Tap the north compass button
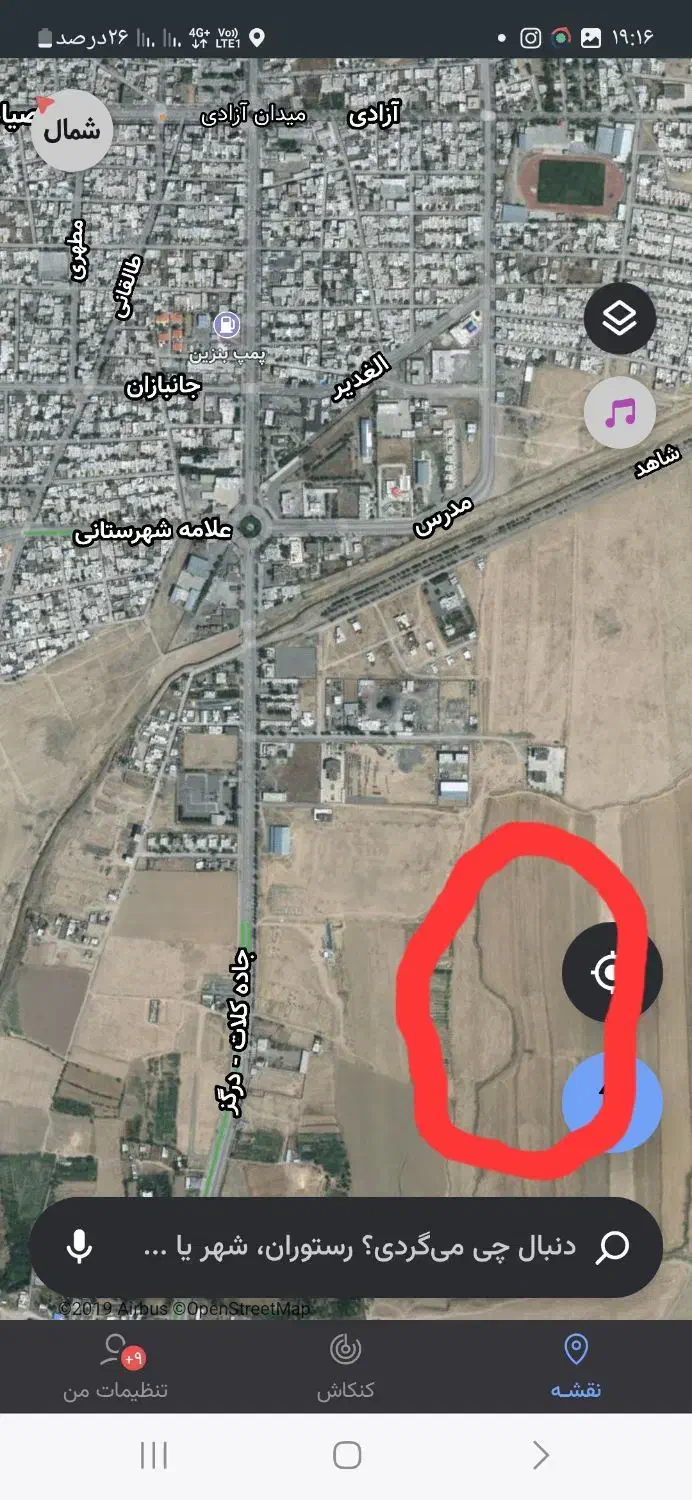The width and height of the screenshot is (692, 1500). tap(72, 130)
